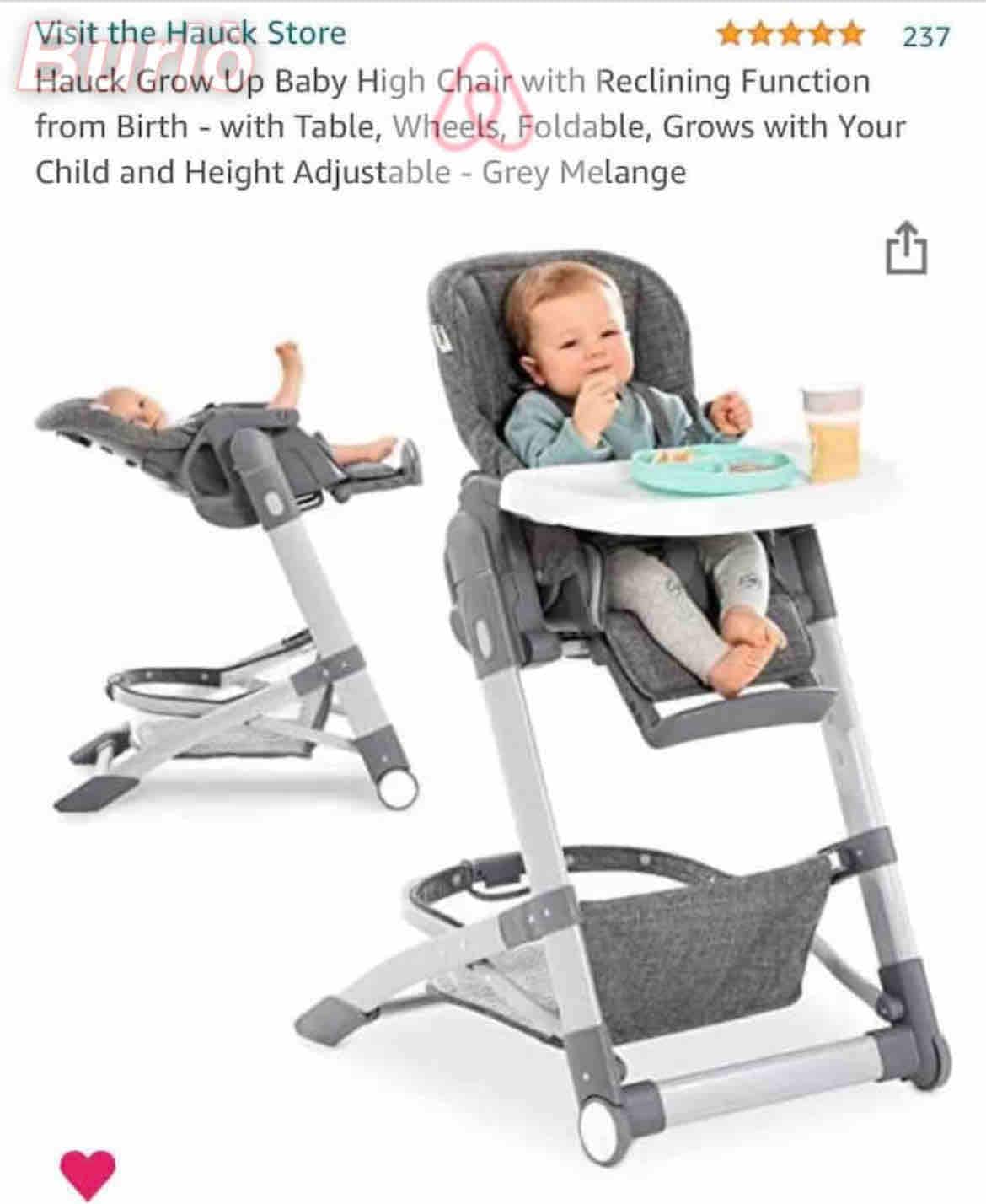Screen dimensions: 986x1204
Task: Add the high chair to wishlist heart
Action: click(88, 1174)
